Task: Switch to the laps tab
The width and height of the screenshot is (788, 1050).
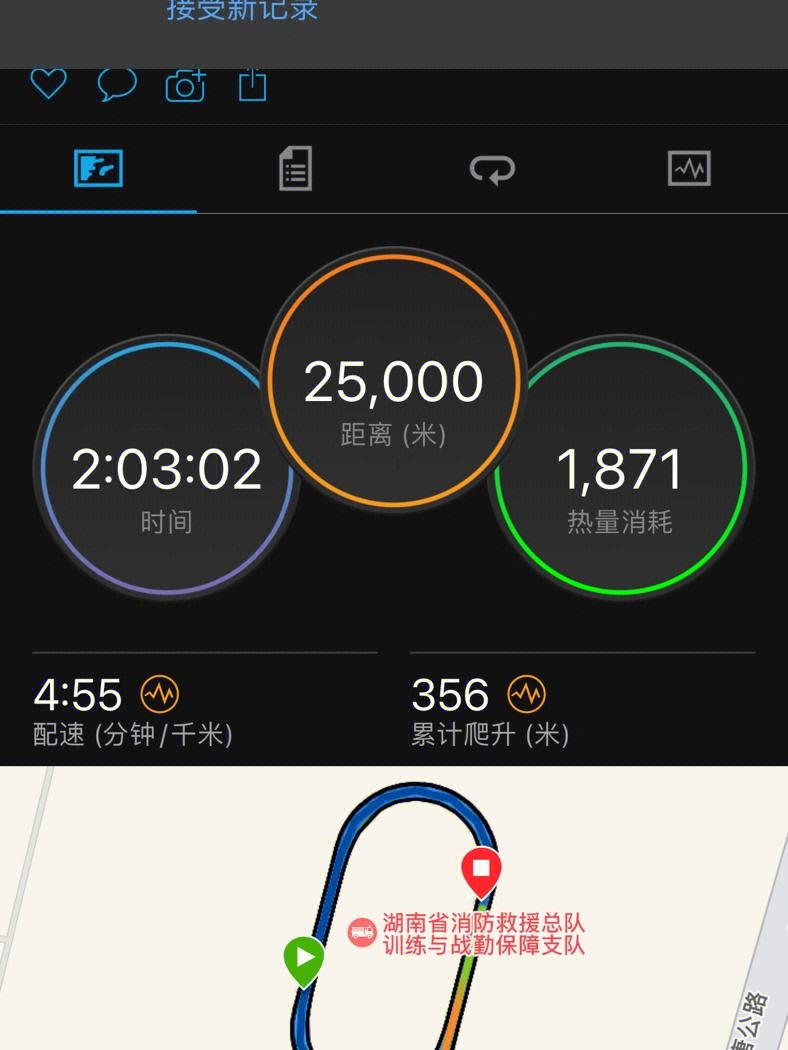Action: [x=492, y=168]
